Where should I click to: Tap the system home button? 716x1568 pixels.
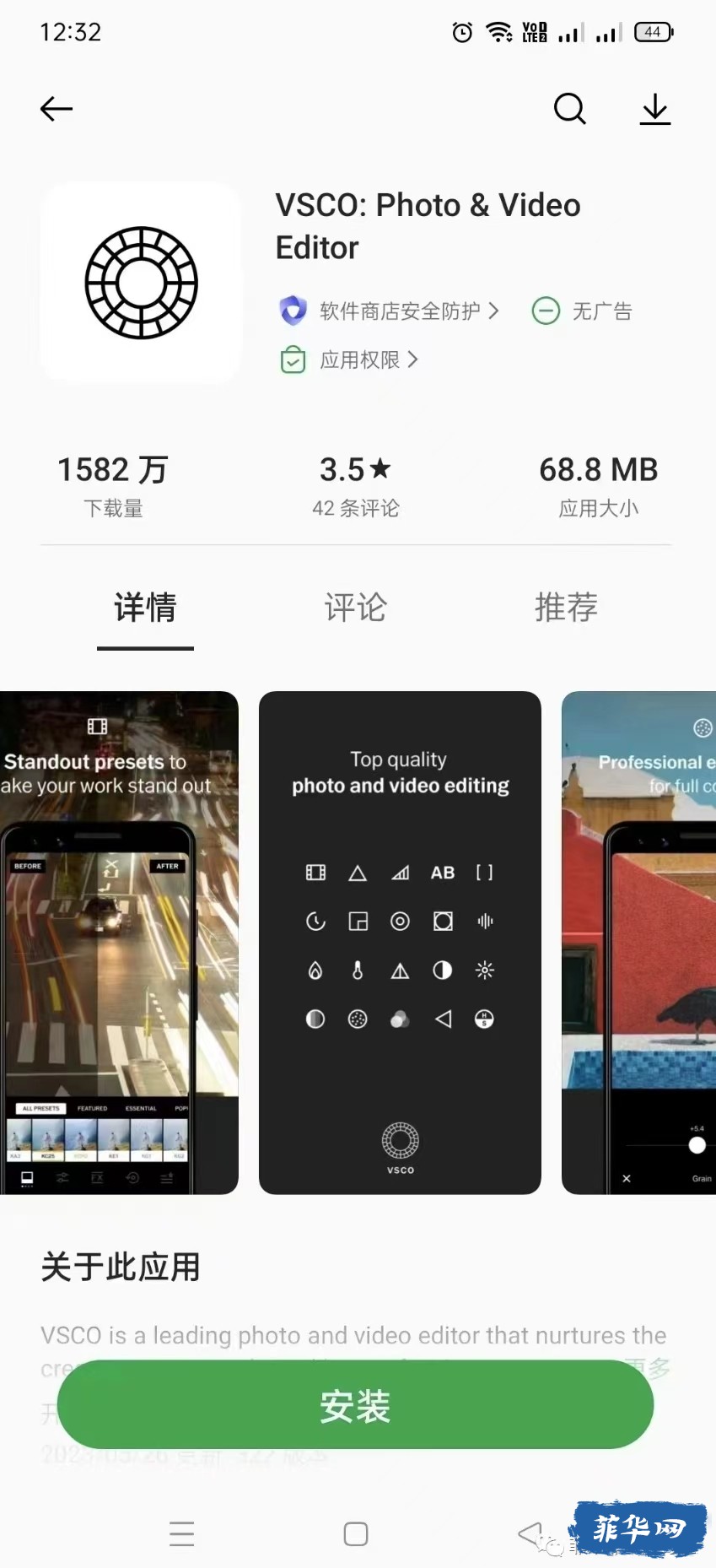355,1533
